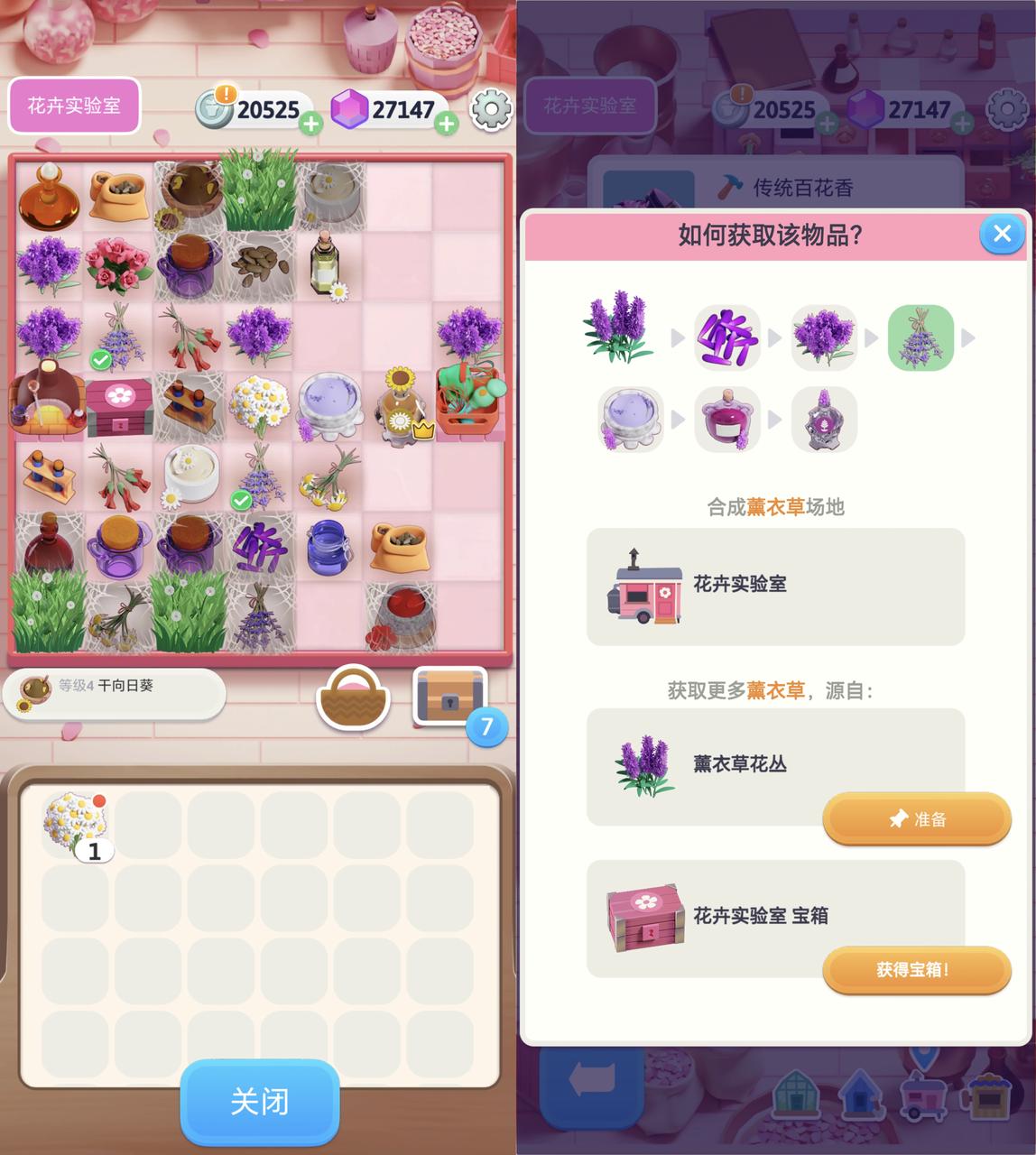Add more gems via plus icon
1036x1155 pixels.
446,124
